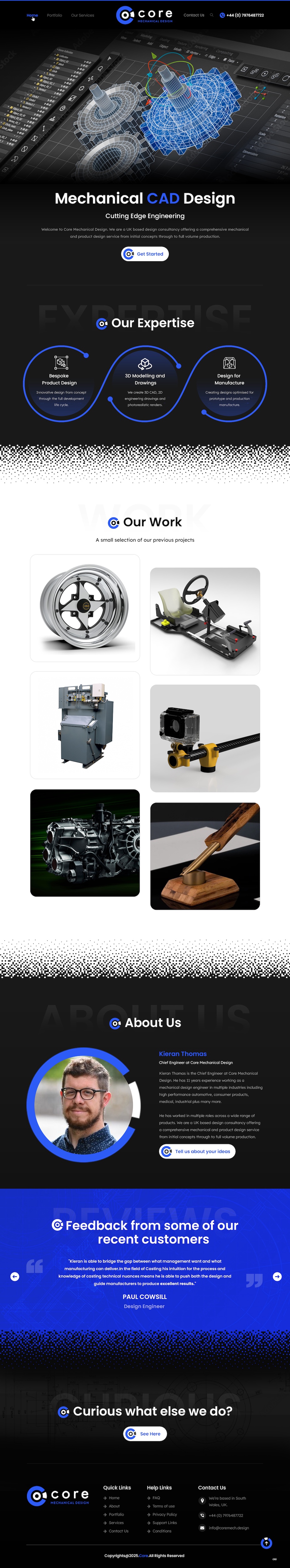The image size is (290, 1568).
Task: Show next customer review
Action: 277,1276
